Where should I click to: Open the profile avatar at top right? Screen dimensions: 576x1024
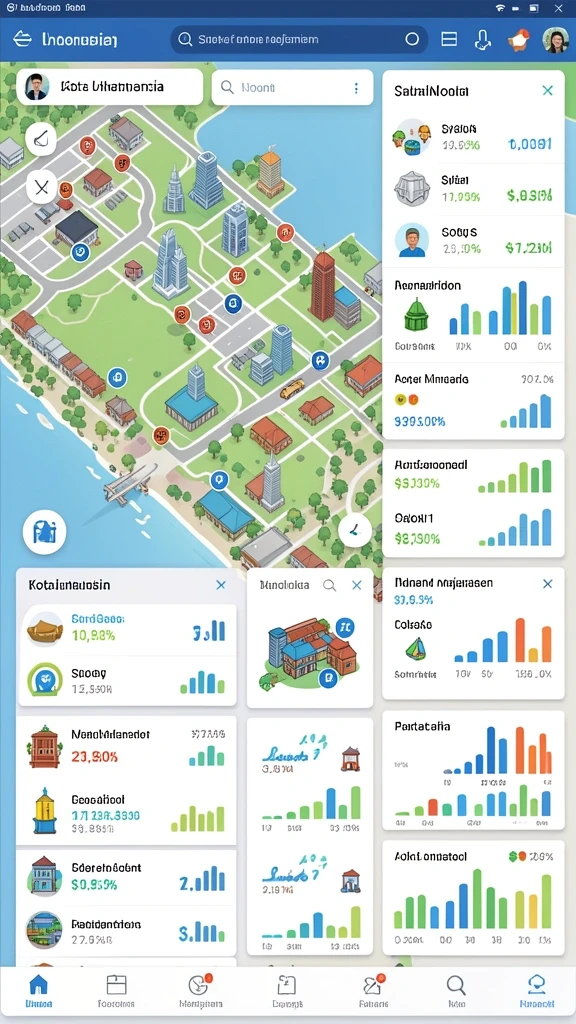click(556, 40)
